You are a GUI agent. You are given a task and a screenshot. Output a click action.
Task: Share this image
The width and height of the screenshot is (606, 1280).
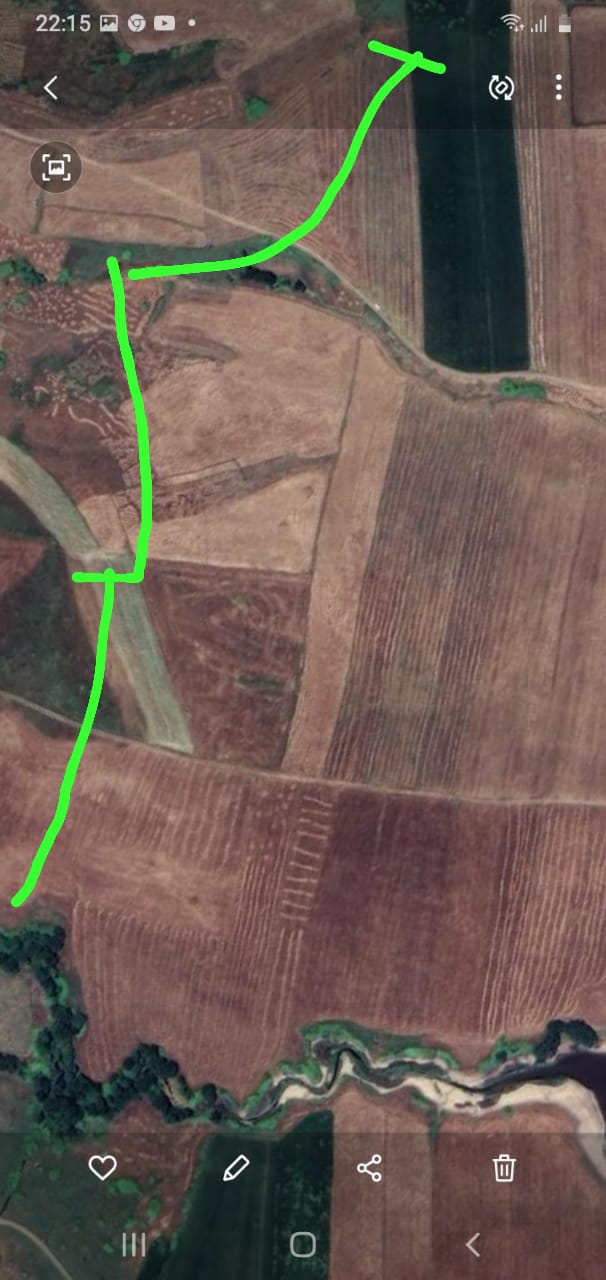370,1167
